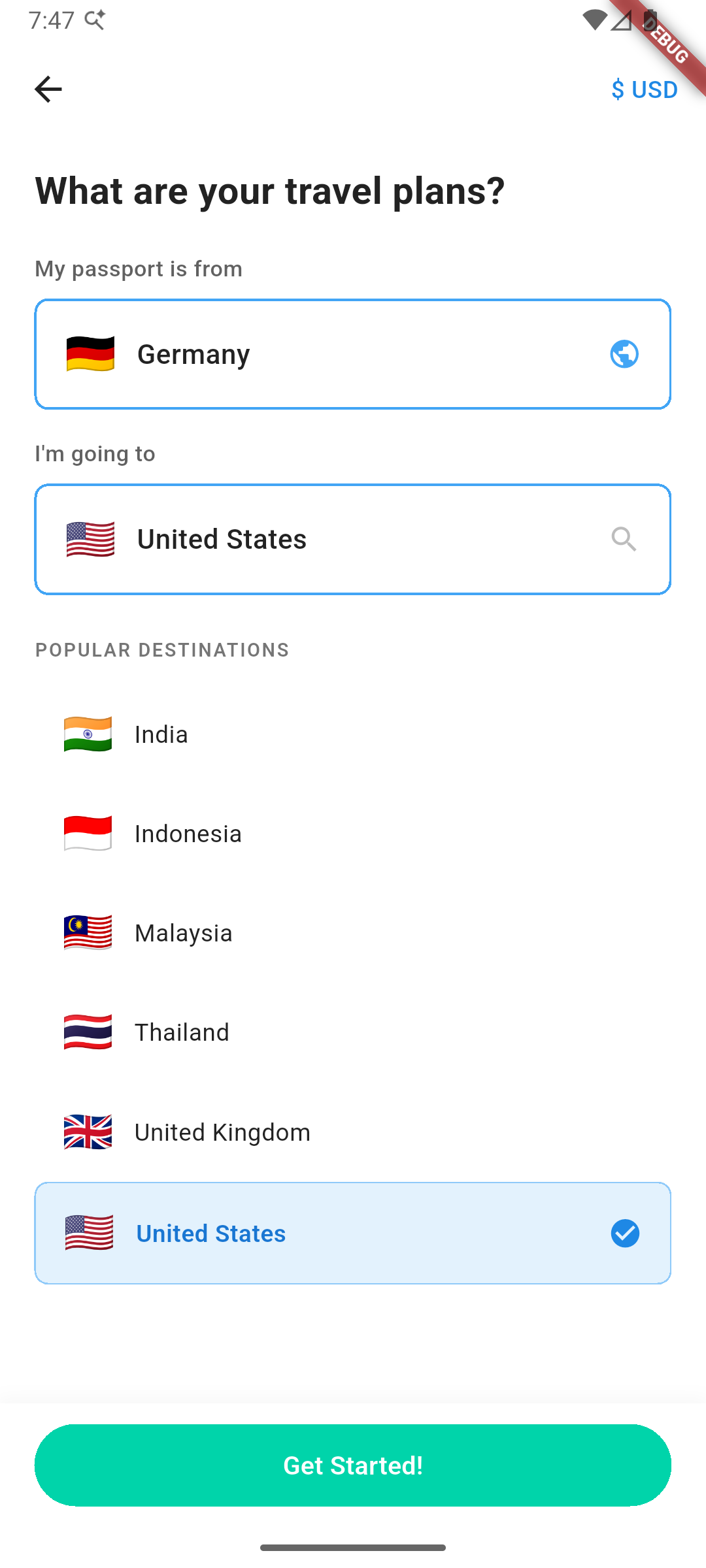Click the Thailand flag icon
Screen dimensions: 706x1568
(x=88, y=1032)
